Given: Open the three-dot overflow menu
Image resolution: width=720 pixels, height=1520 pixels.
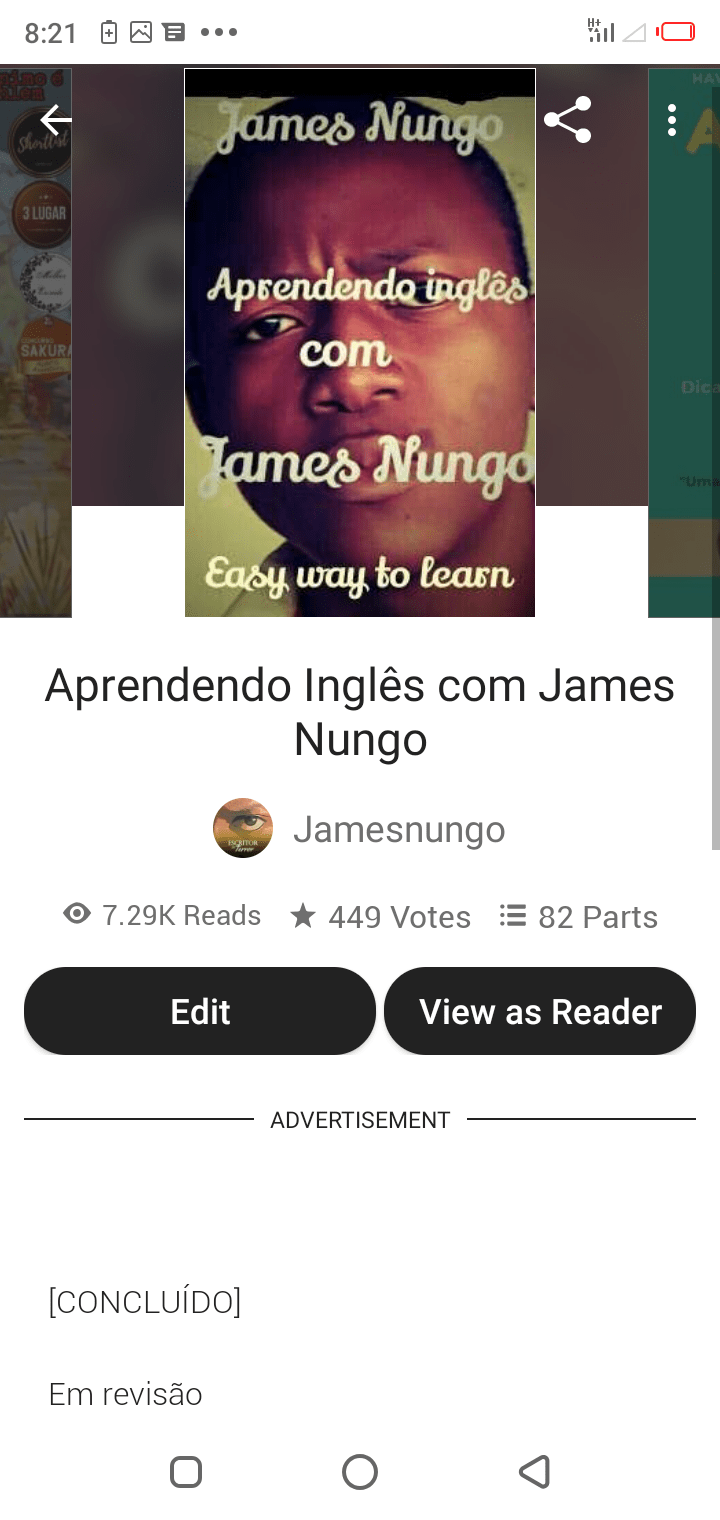Looking at the screenshot, I should [x=672, y=120].
